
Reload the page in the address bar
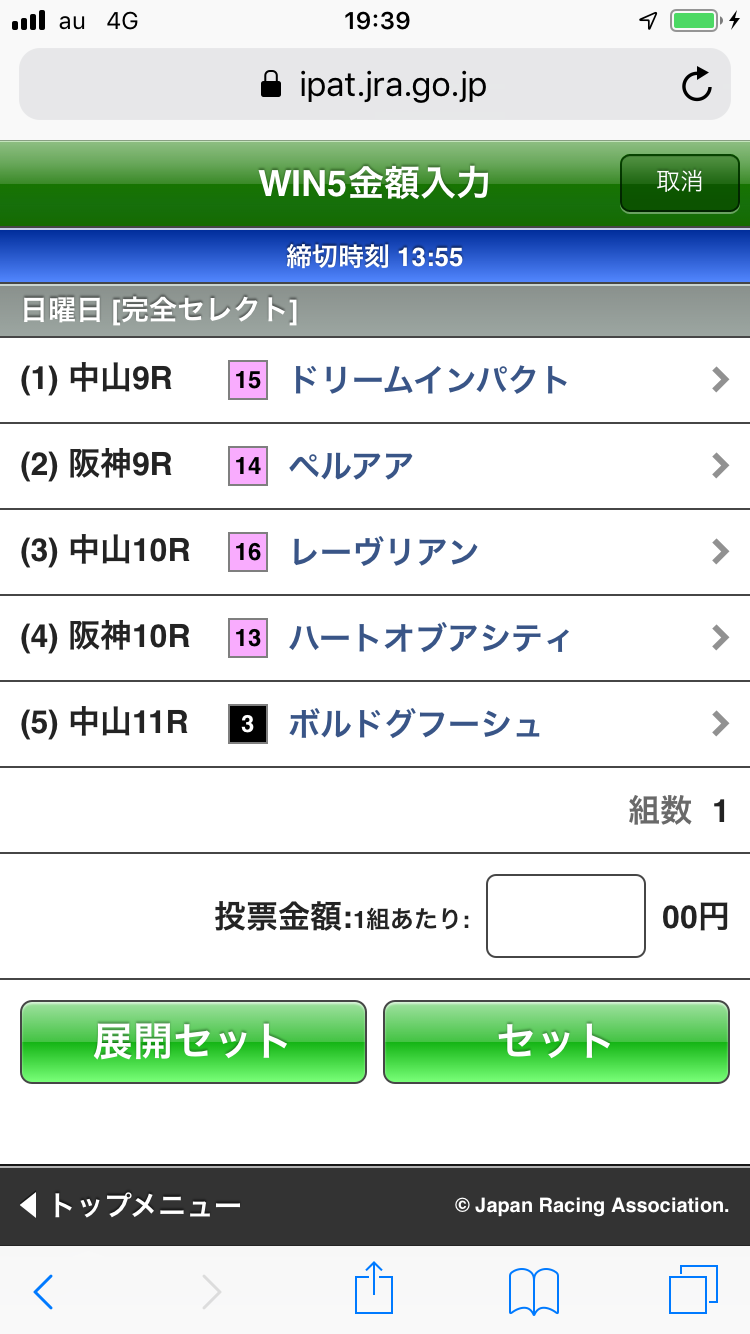696,86
